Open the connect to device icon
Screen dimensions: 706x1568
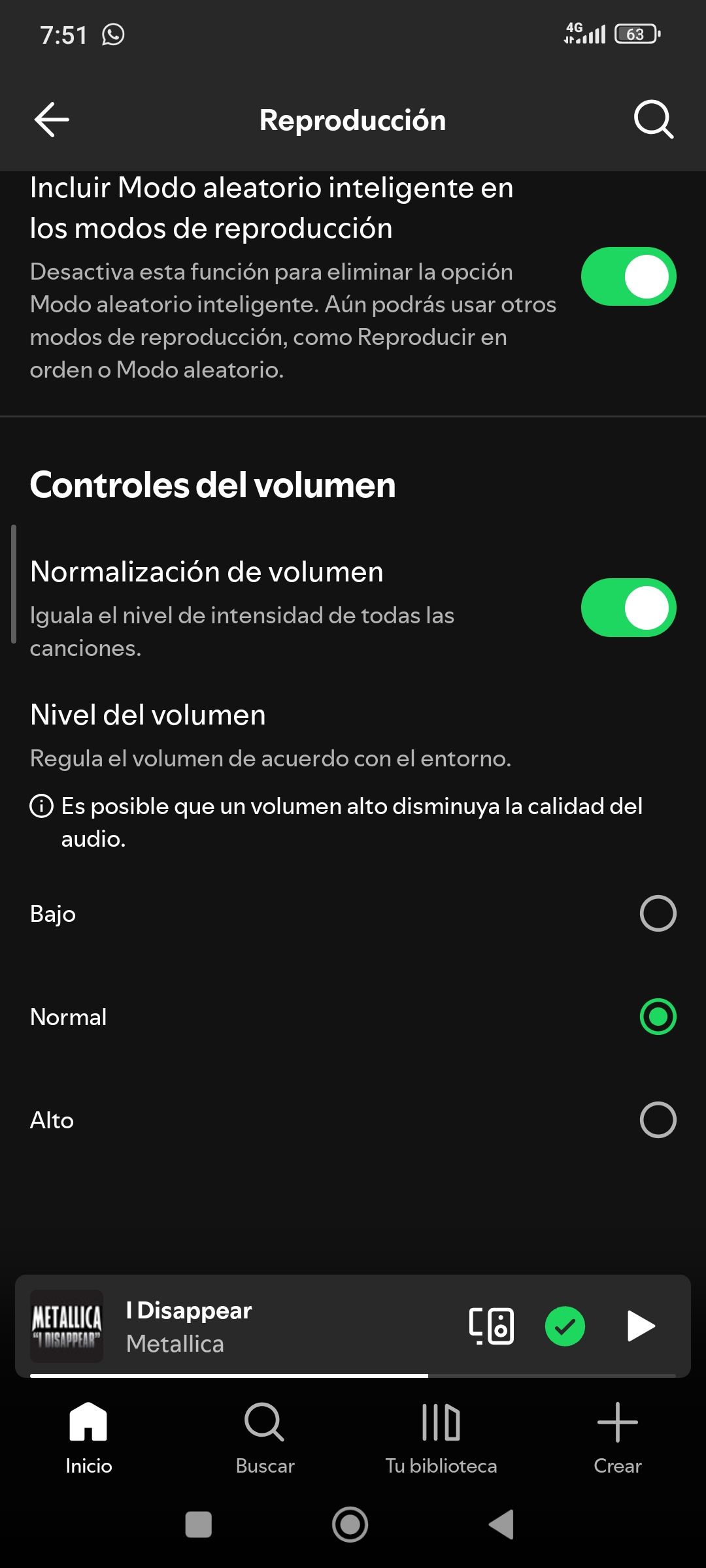click(x=492, y=1326)
